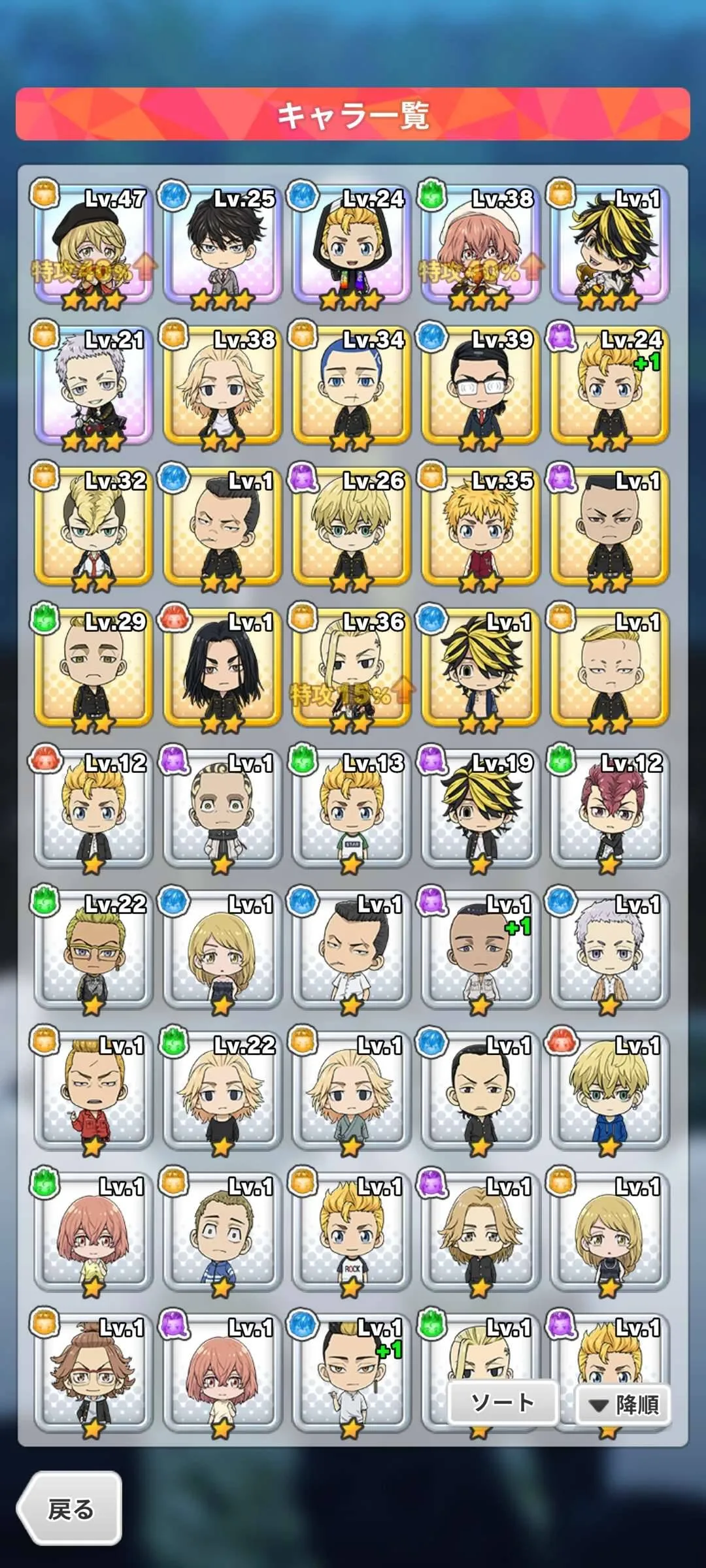Screen dimensions: 706x1568
Task: Open the Lv.36 character with 特攻15% bonus
Action: (x=351, y=668)
